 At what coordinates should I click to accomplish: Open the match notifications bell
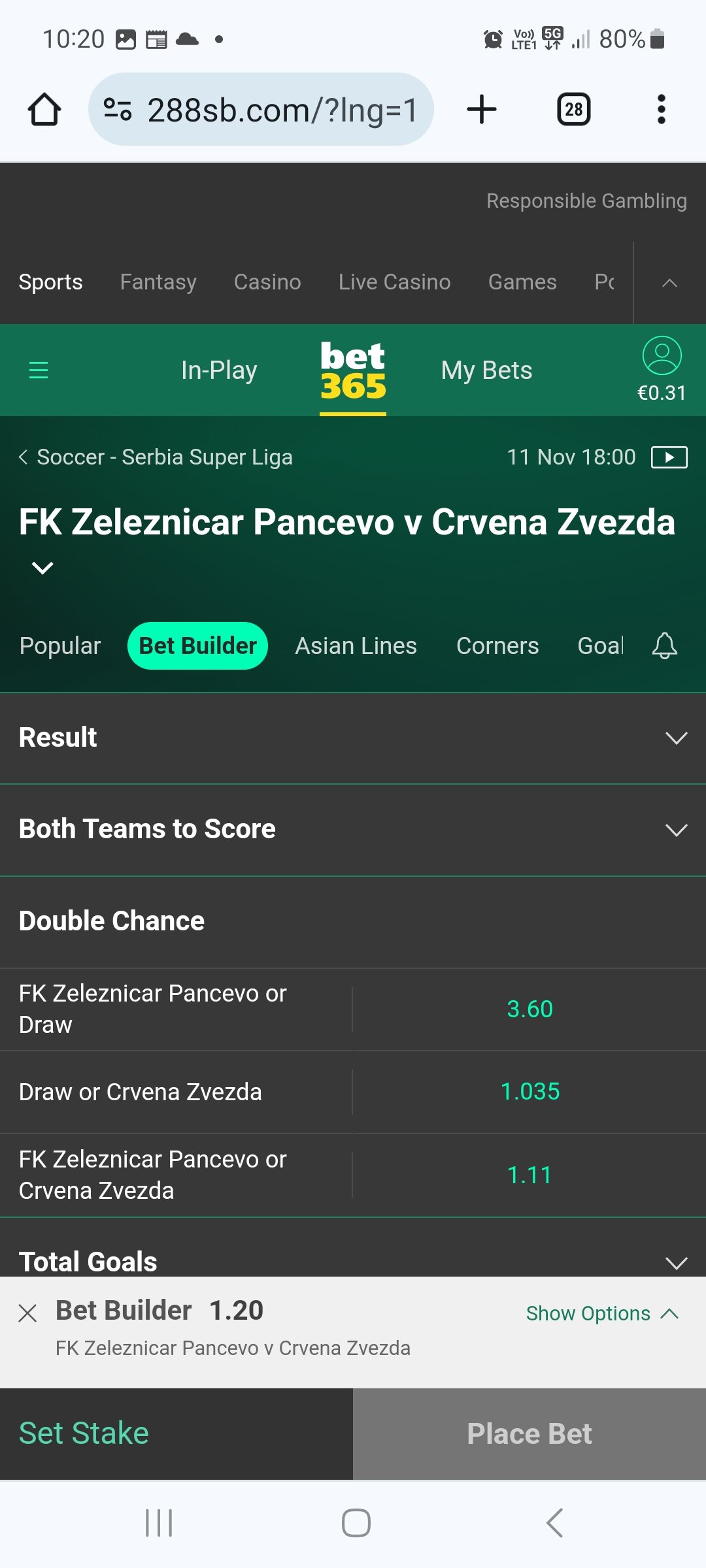664,645
